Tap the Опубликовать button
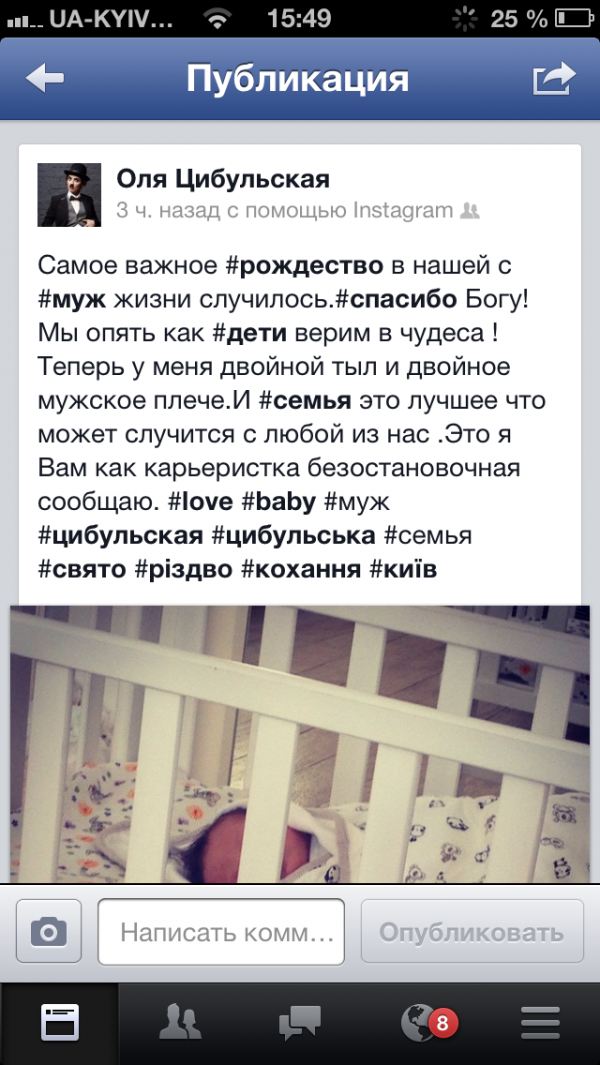Image resolution: width=600 pixels, height=1065 pixels. point(471,933)
